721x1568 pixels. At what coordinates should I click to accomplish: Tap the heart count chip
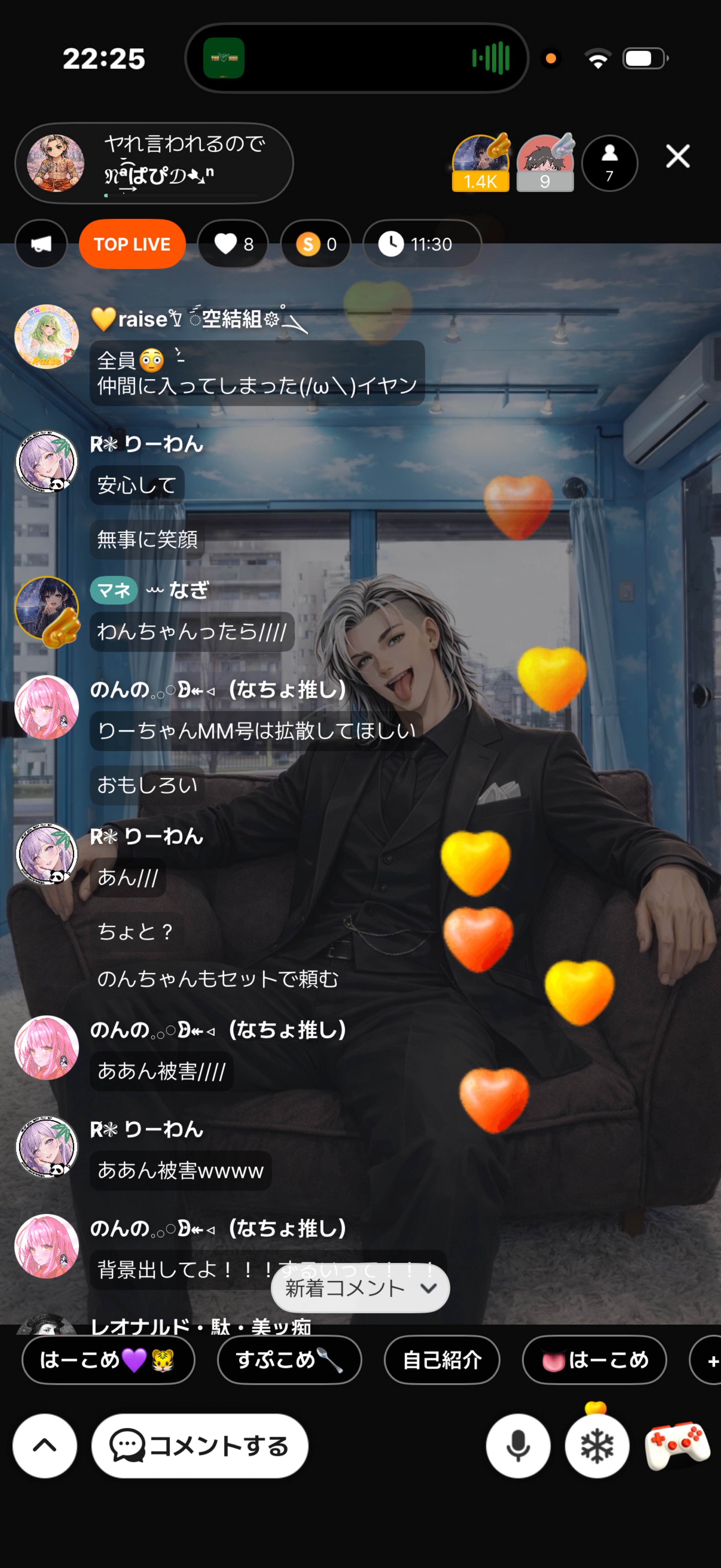click(234, 244)
